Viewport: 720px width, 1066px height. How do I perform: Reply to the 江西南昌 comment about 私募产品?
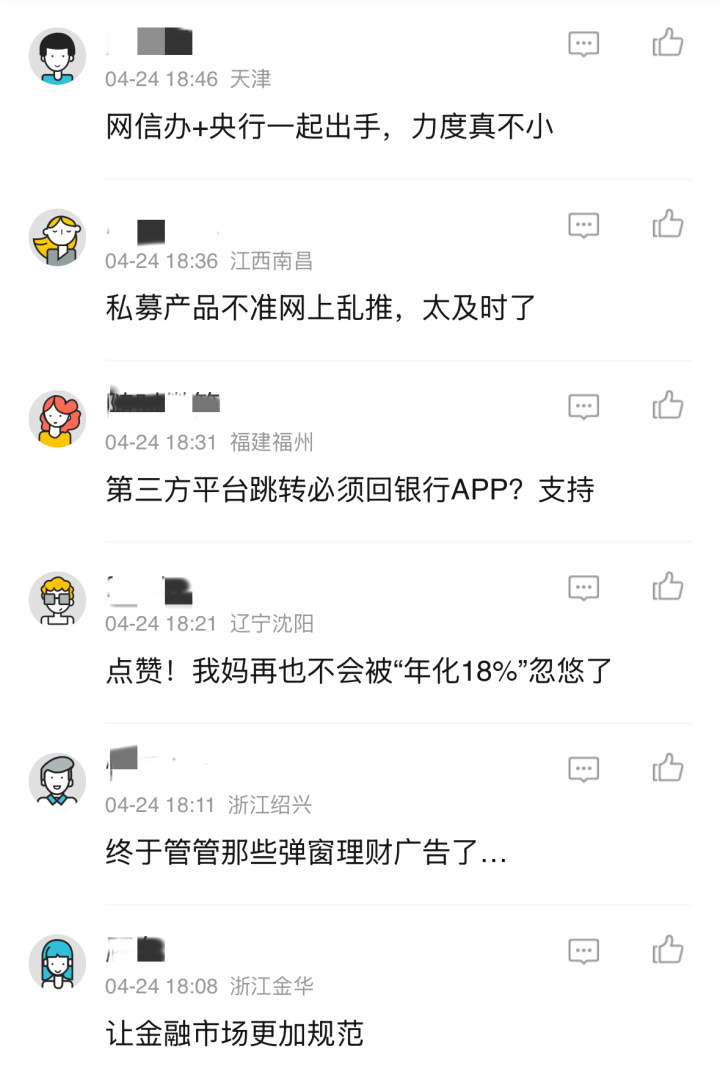583,225
